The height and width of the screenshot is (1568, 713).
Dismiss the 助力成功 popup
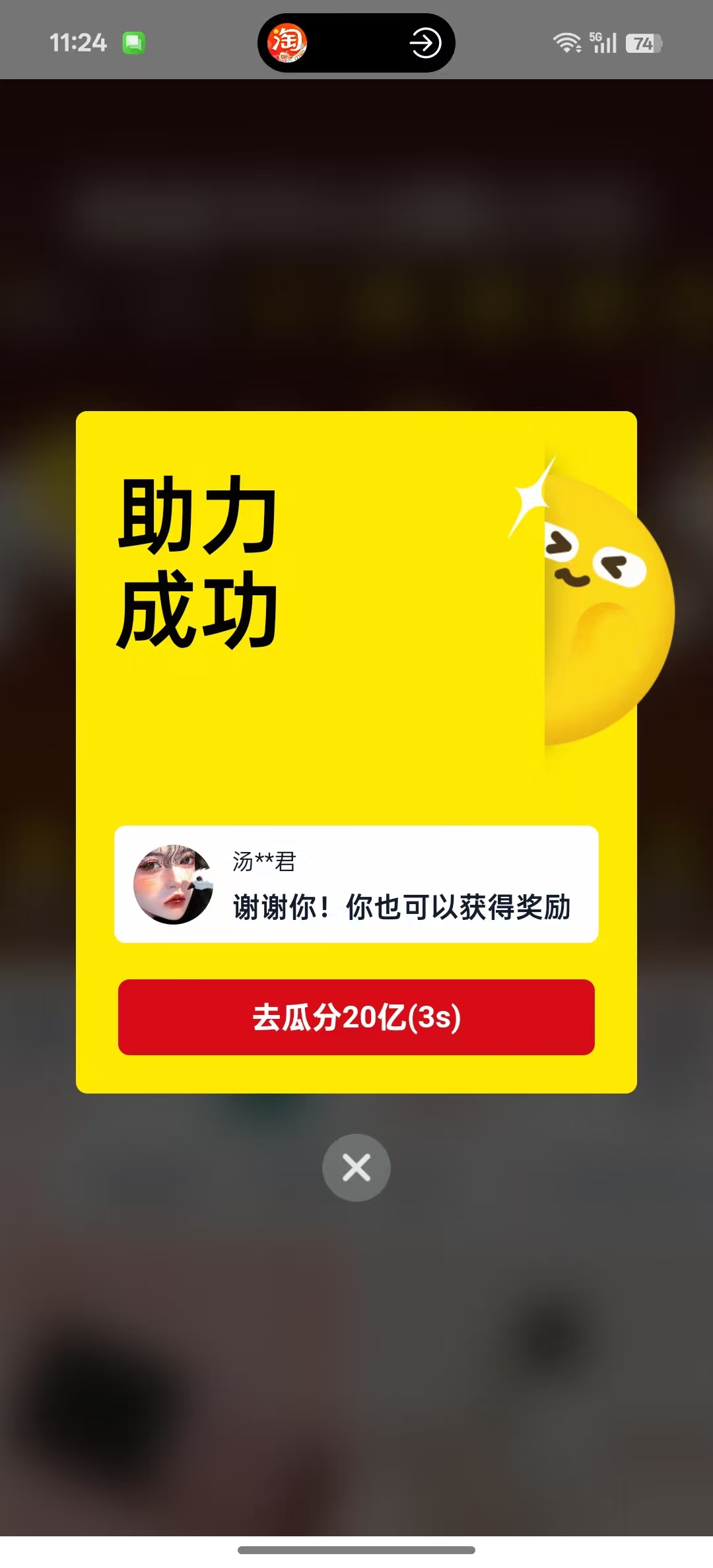click(x=356, y=1167)
